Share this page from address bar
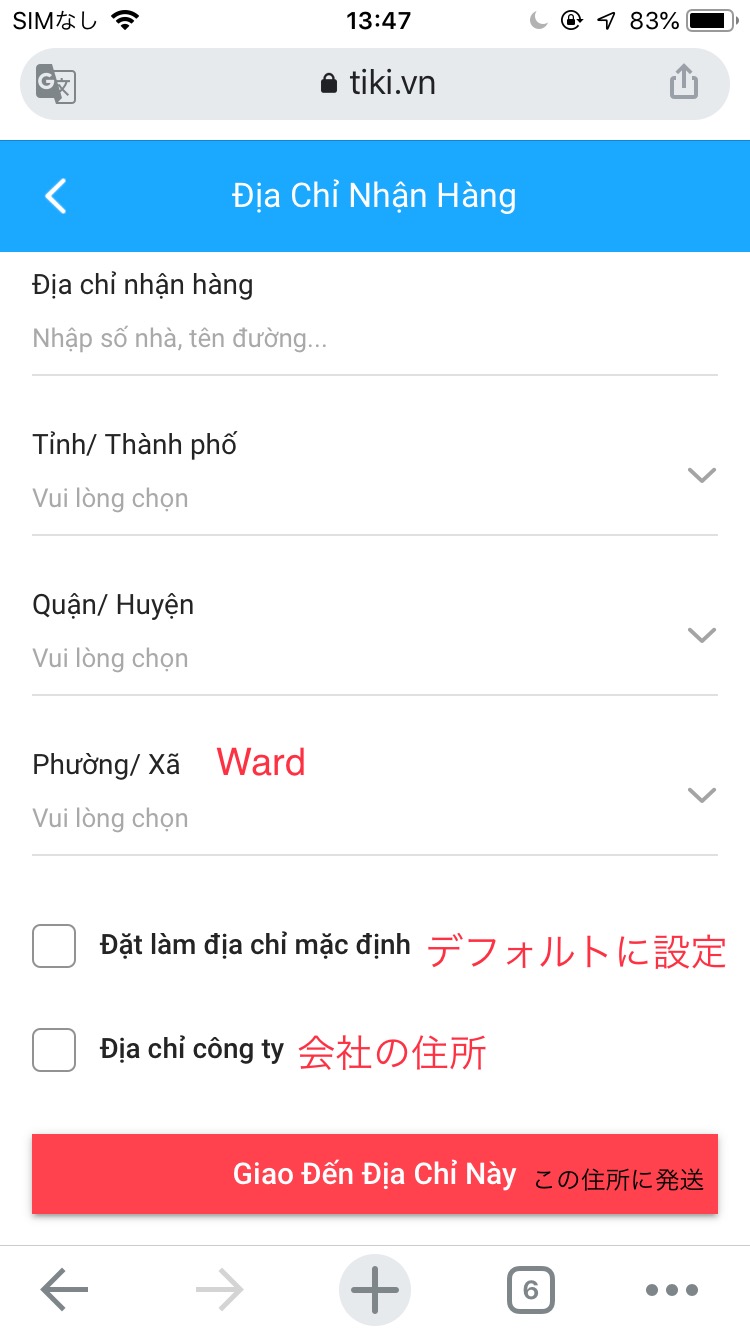 pyautogui.click(x=683, y=83)
